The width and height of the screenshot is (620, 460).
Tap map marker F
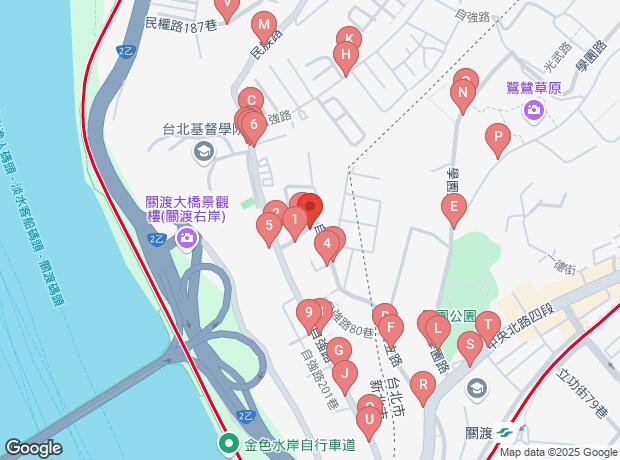point(392,325)
